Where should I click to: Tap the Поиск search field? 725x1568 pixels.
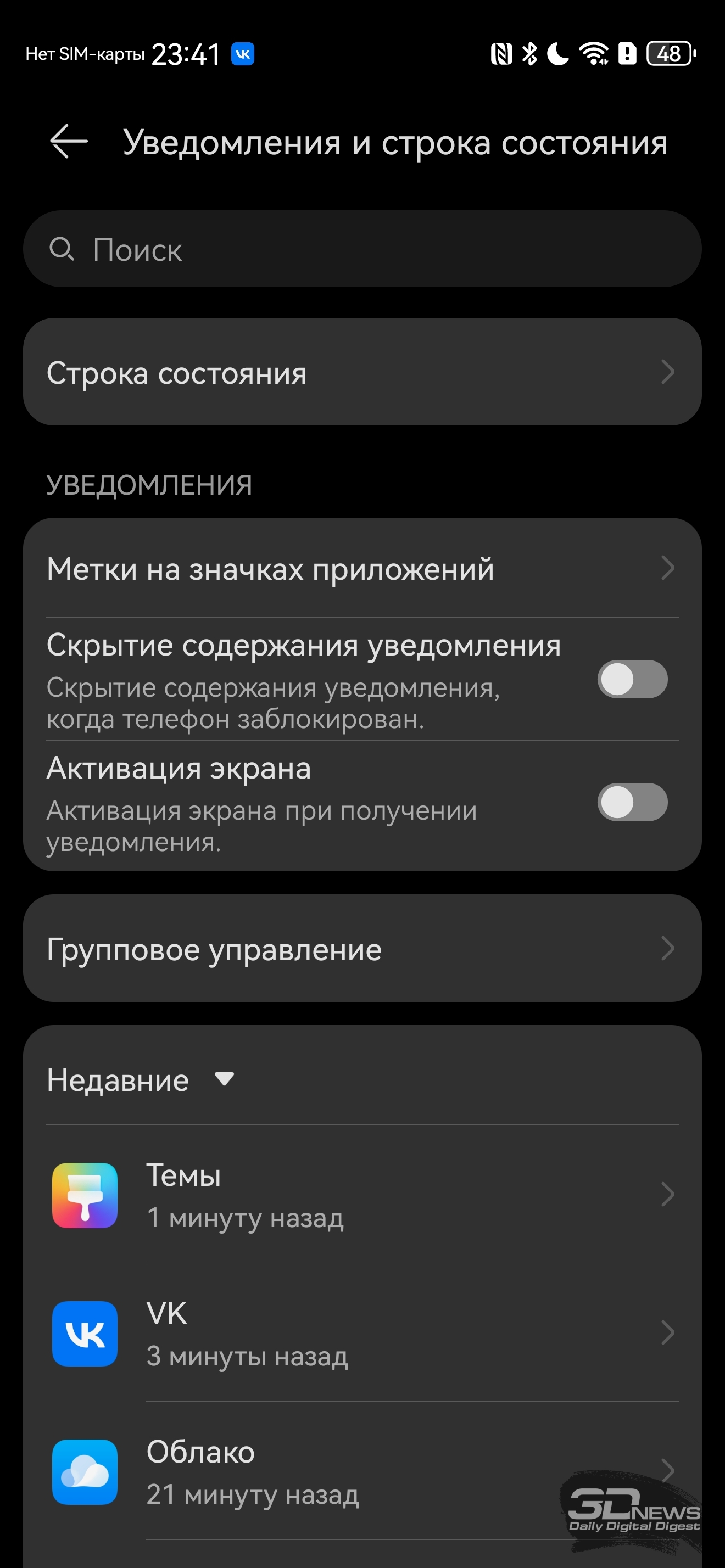(x=362, y=250)
